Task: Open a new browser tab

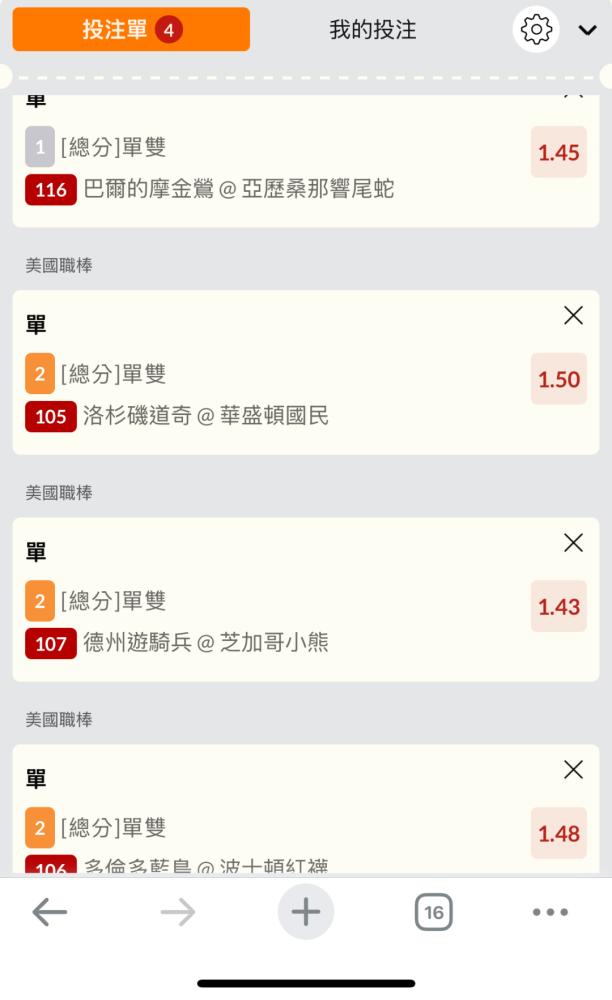Action: tap(306, 912)
